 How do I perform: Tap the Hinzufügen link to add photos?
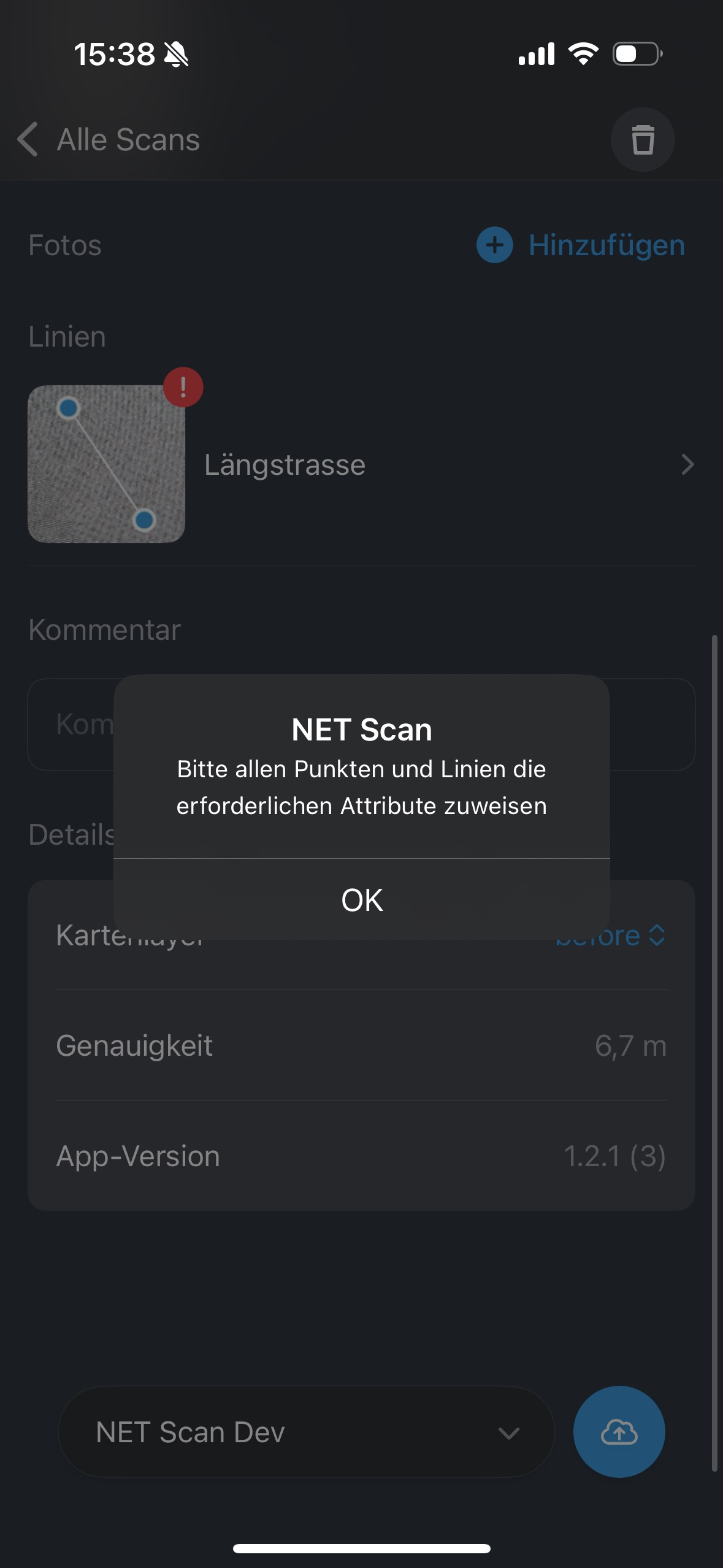pos(606,244)
